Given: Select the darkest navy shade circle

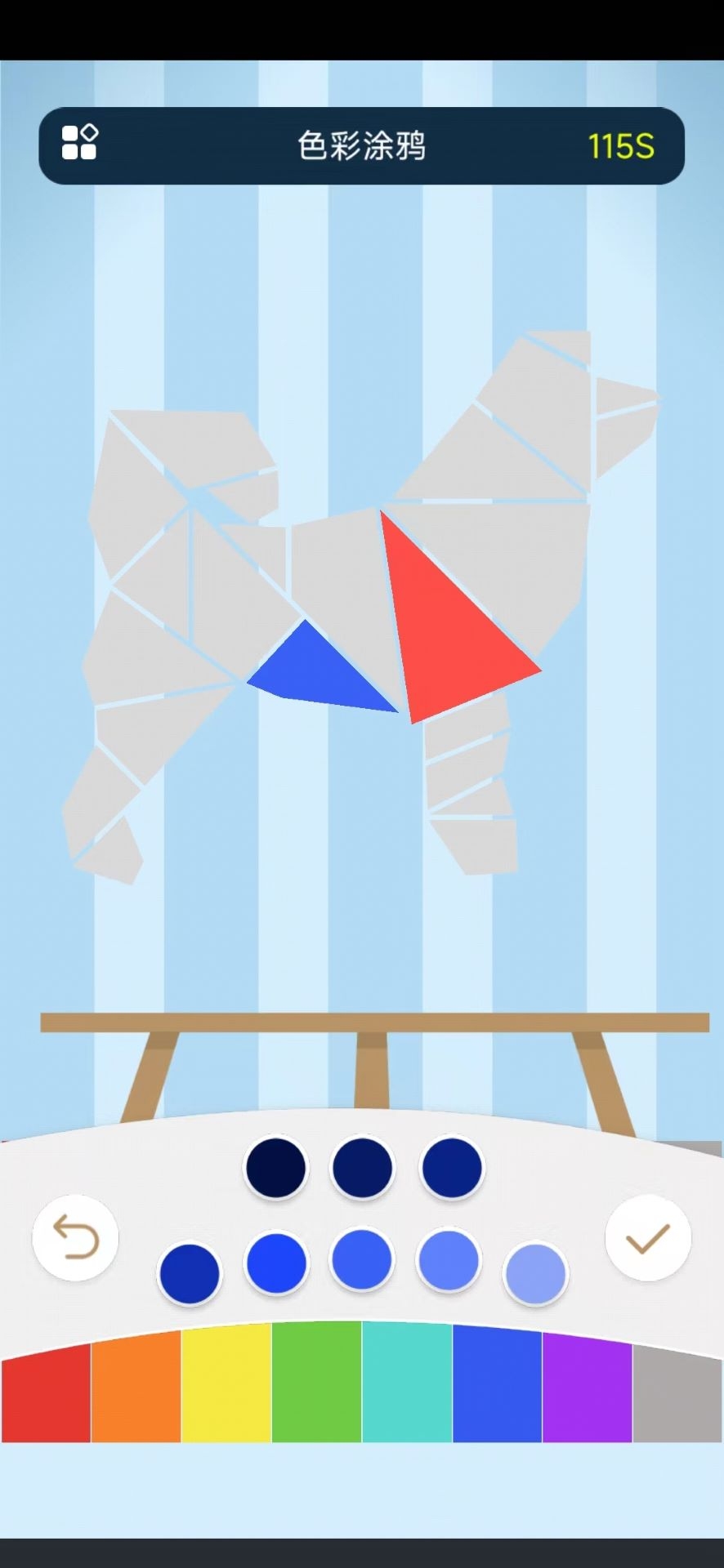Looking at the screenshot, I should coord(275,1167).
